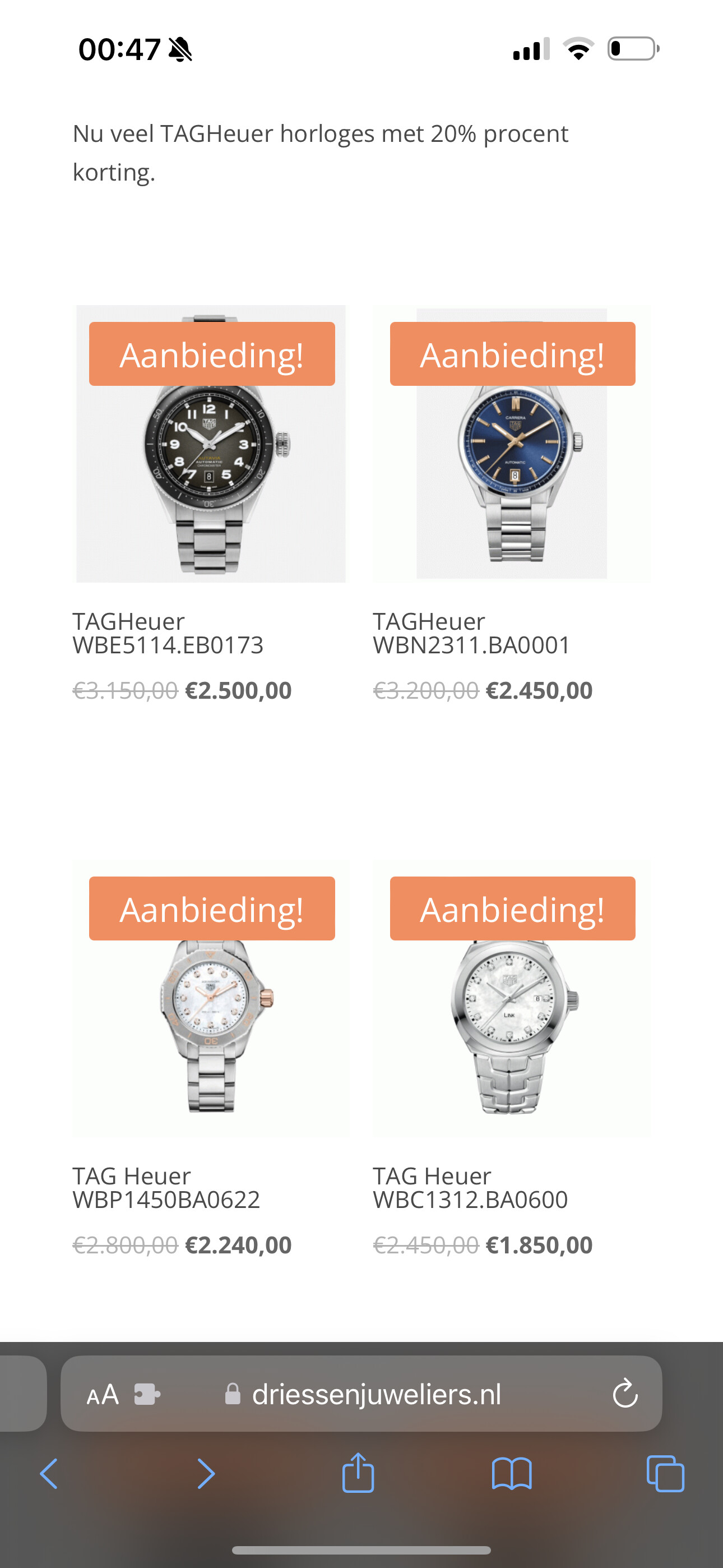This screenshot has width=723, height=1568.
Task: Open Safari bookmarks
Action: click(511, 1474)
